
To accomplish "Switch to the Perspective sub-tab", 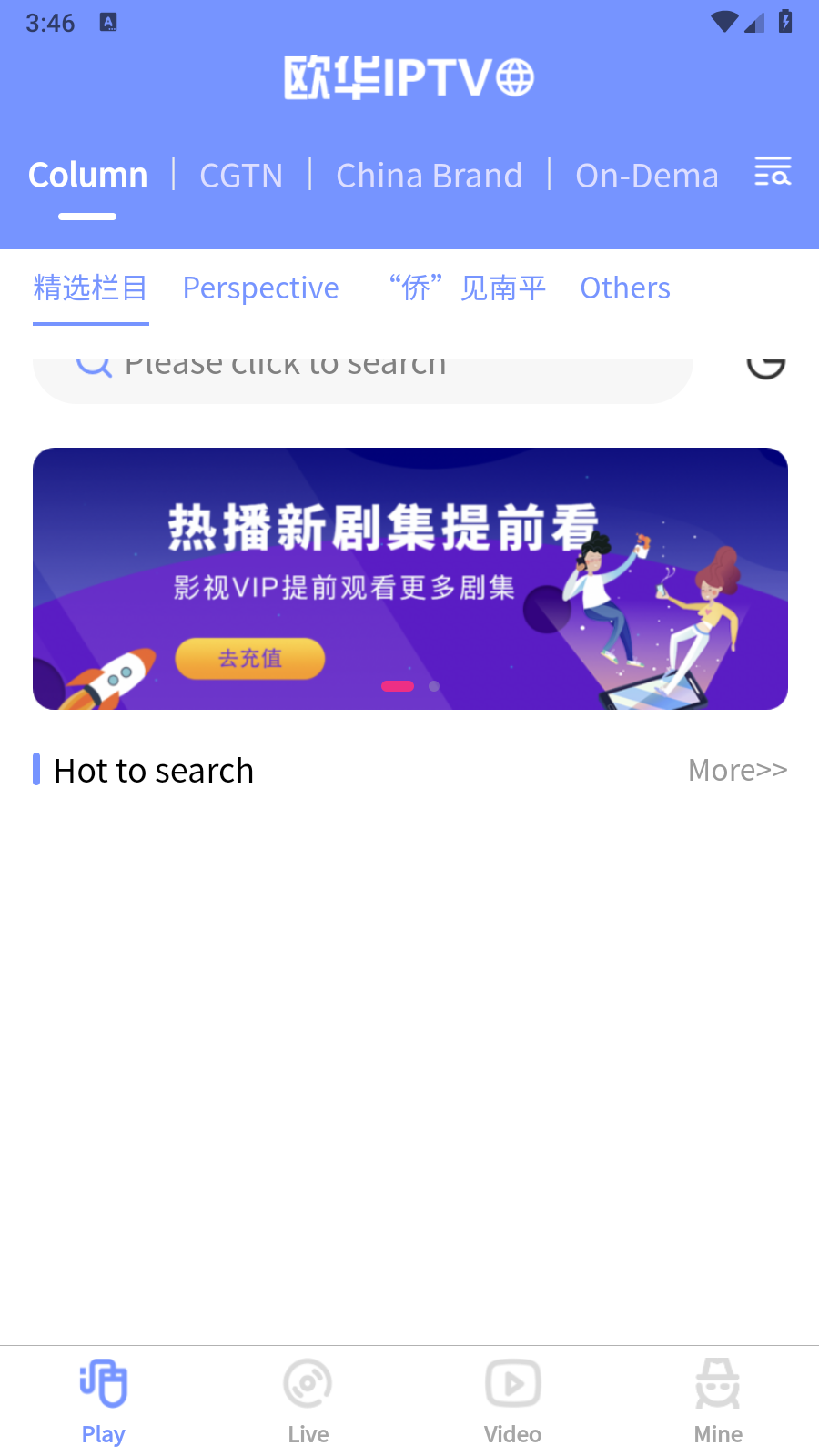I will coord(261,288).
